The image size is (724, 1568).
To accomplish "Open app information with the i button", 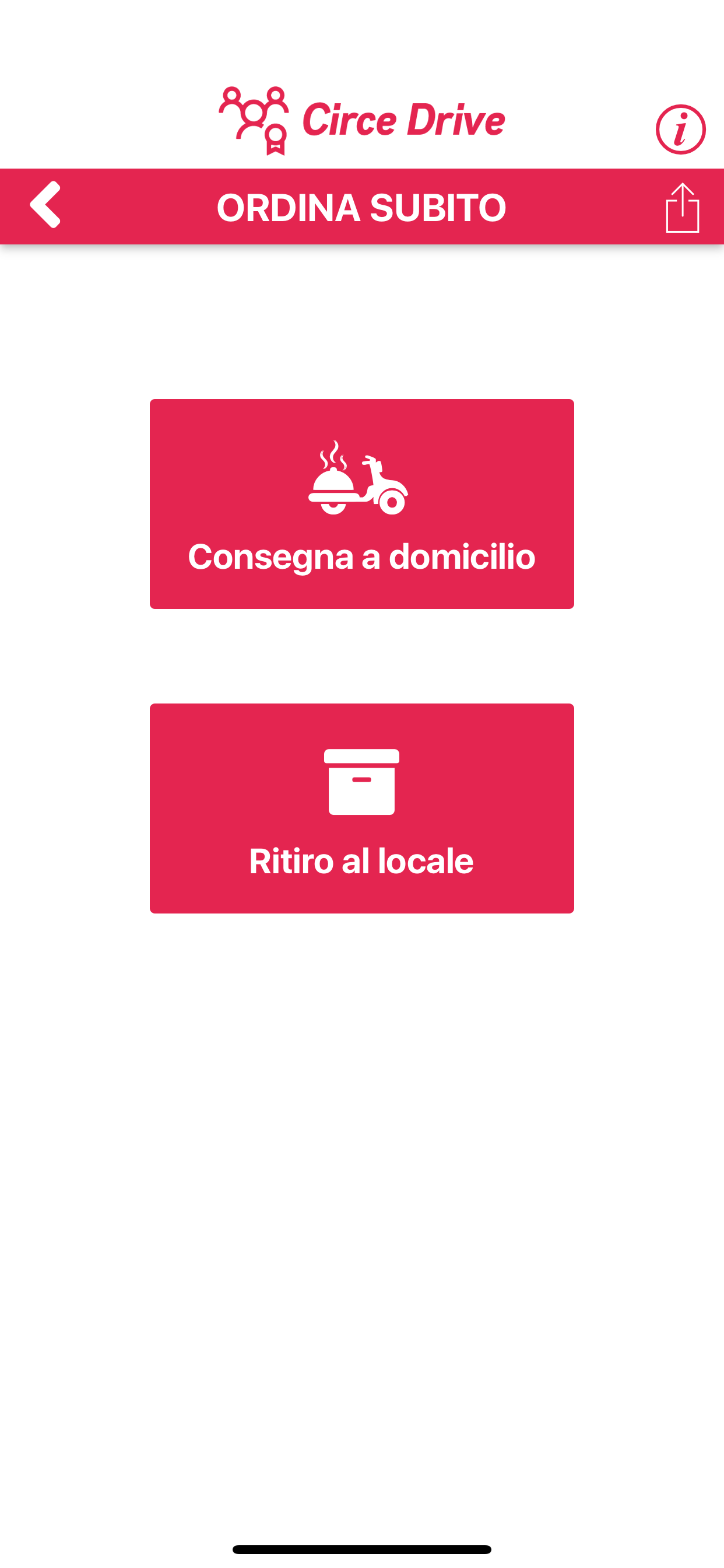I will point(680,129).
